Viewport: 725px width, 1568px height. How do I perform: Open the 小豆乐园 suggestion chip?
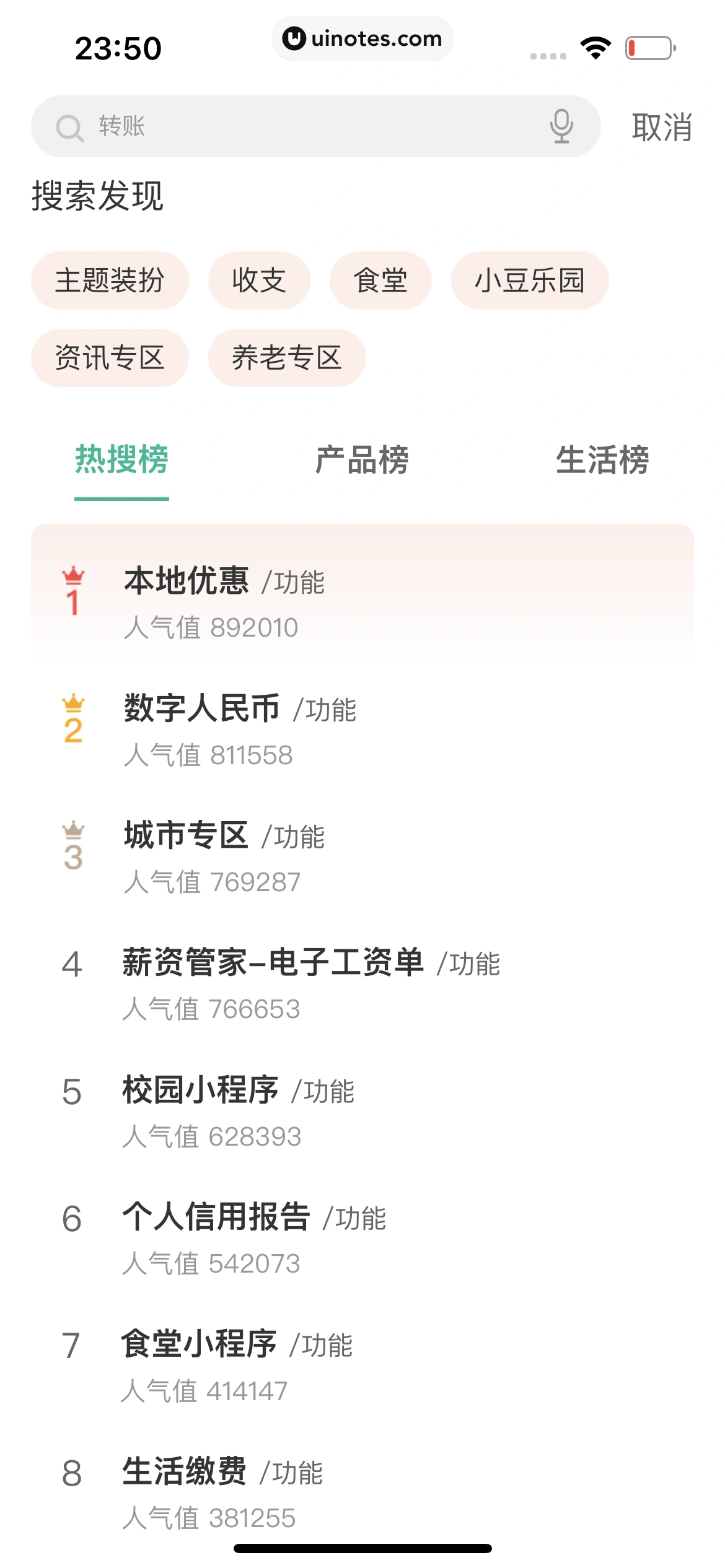[530, 281]
